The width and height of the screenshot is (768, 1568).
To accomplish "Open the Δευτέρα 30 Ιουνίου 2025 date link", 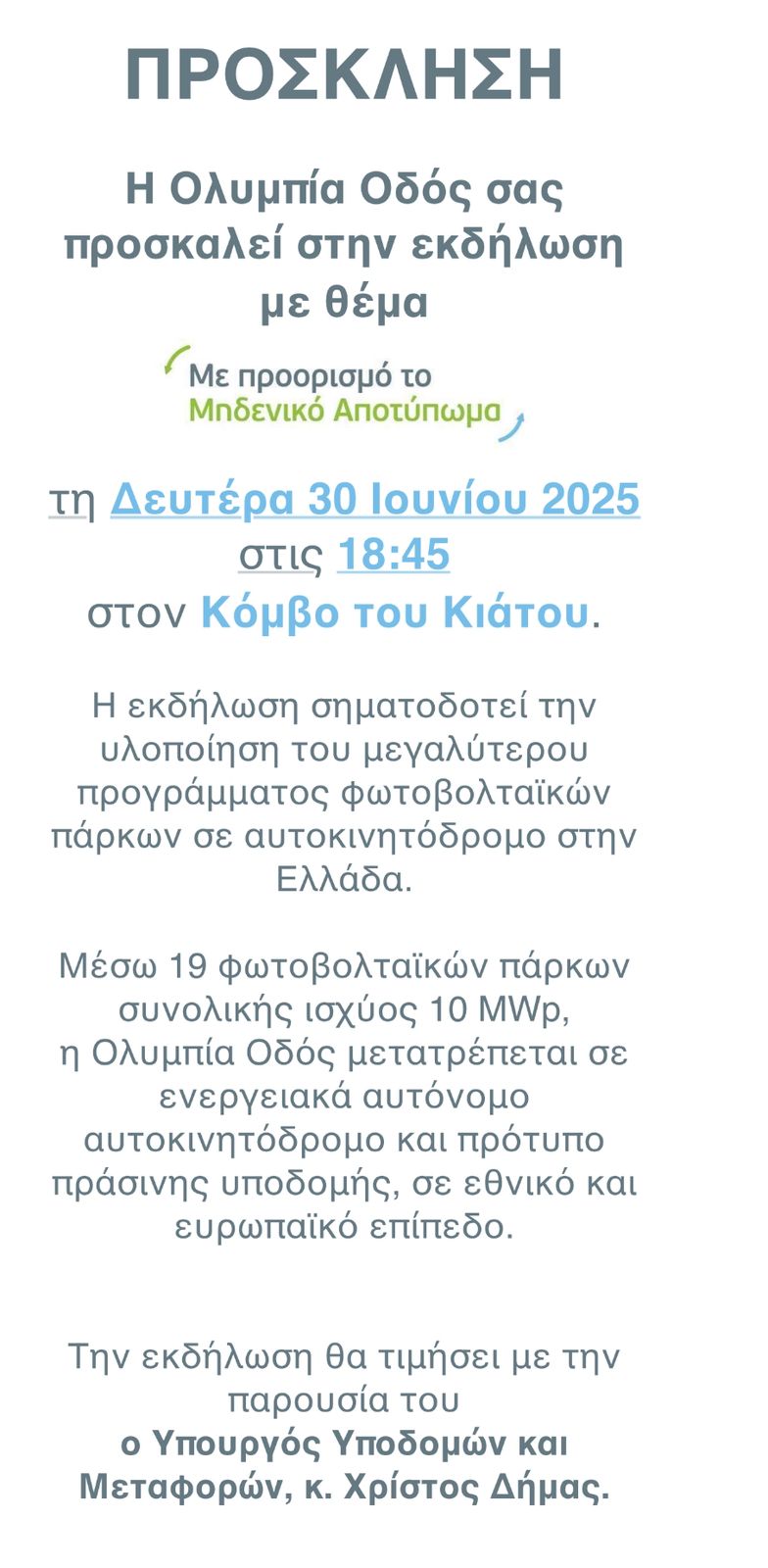I will [375, 500].
